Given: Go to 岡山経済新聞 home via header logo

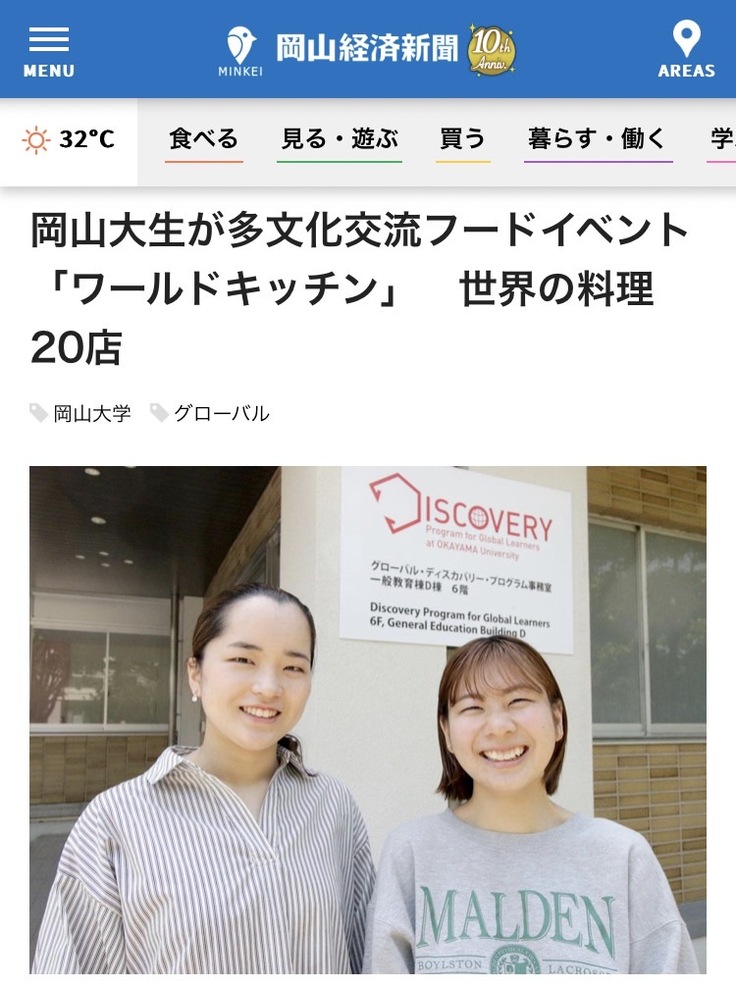Looking at the screenshot, I should coord(366,49).
